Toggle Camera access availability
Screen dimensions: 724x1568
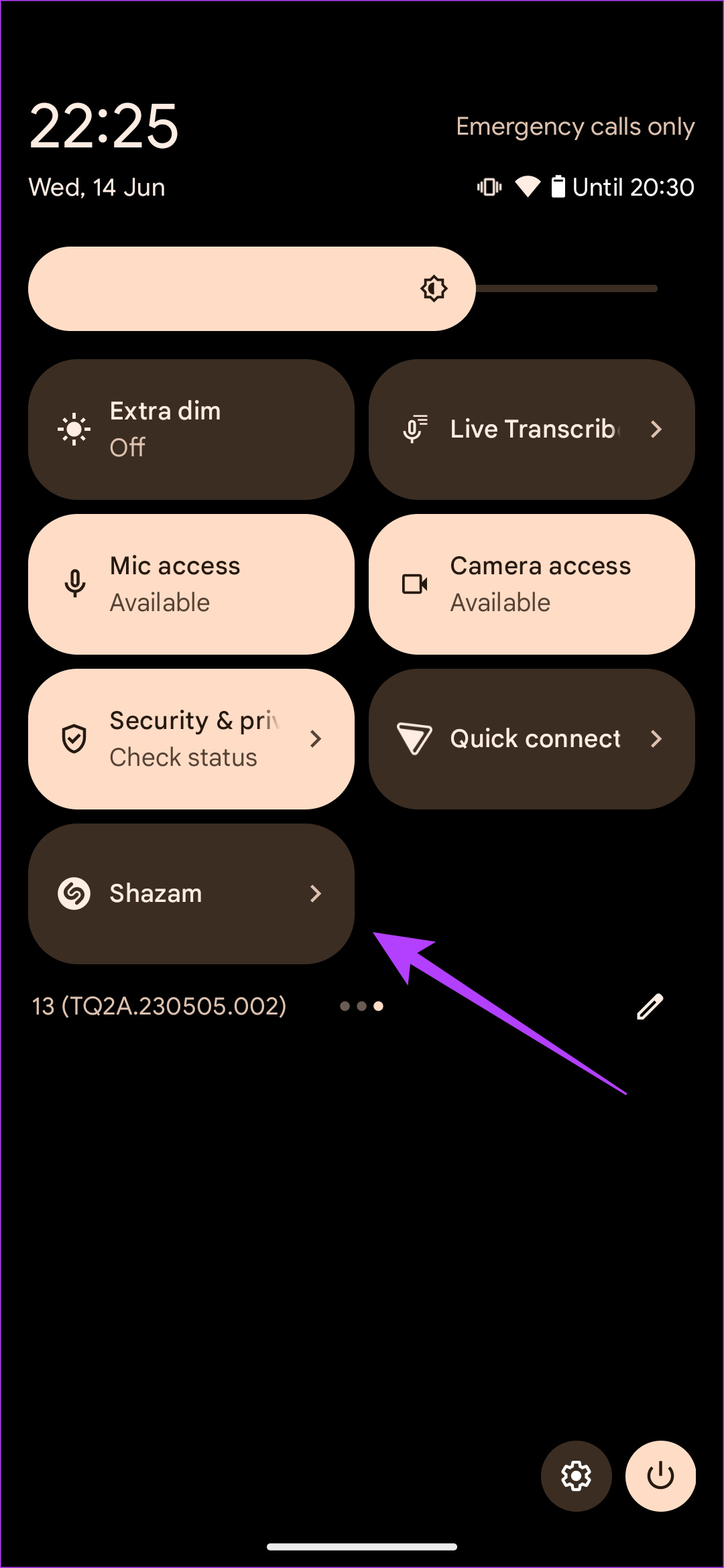coord(531,584)
